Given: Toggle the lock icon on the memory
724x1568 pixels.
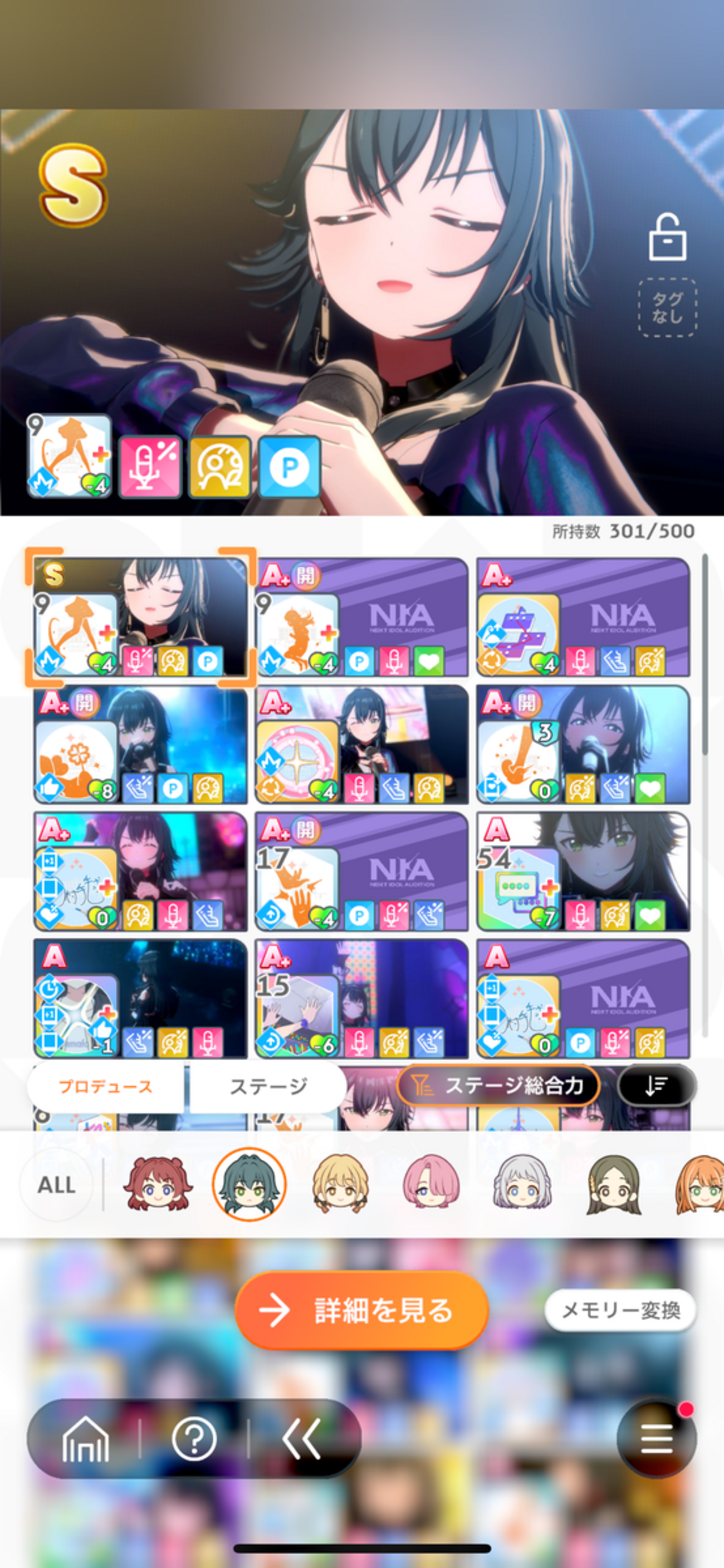Looking at the screenshot, I should [667, 237].
